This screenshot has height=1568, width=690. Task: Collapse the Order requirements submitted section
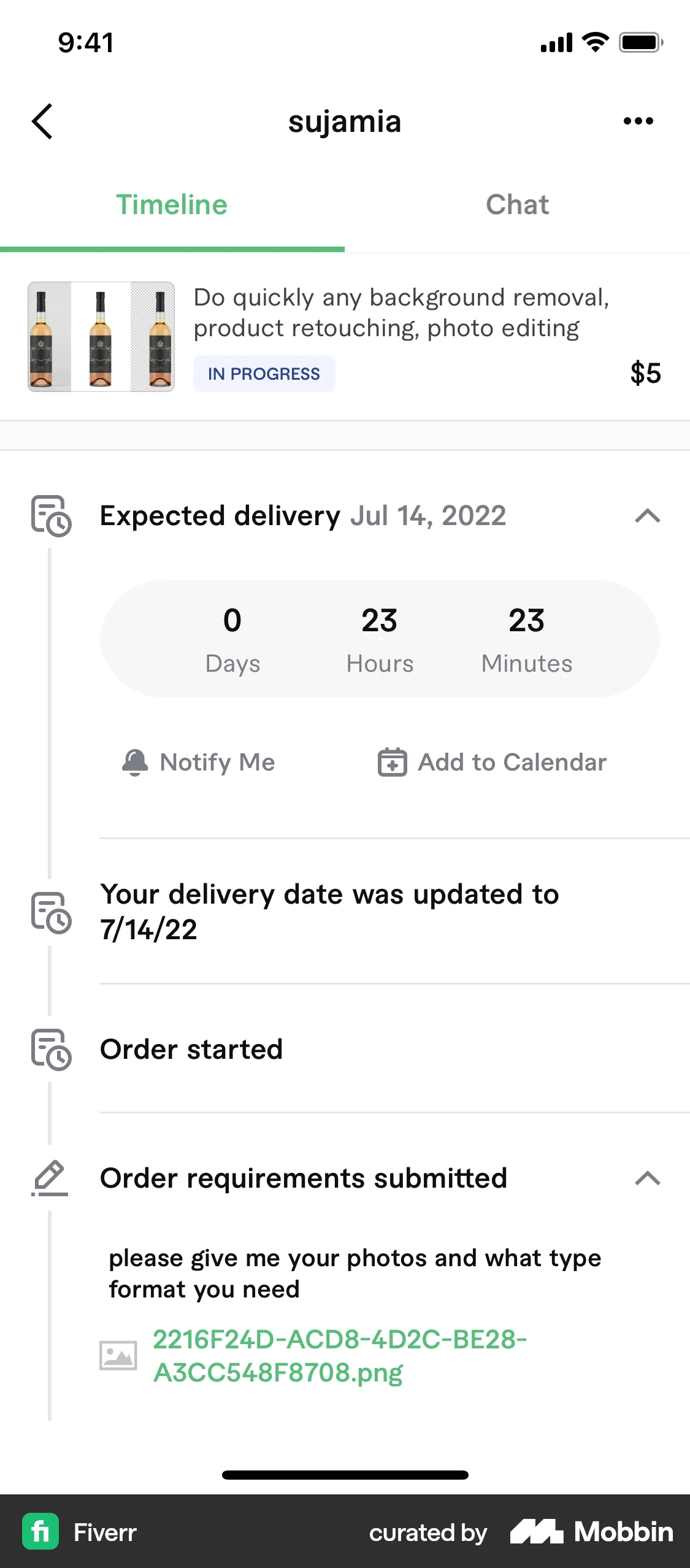tap(648, 1178)
